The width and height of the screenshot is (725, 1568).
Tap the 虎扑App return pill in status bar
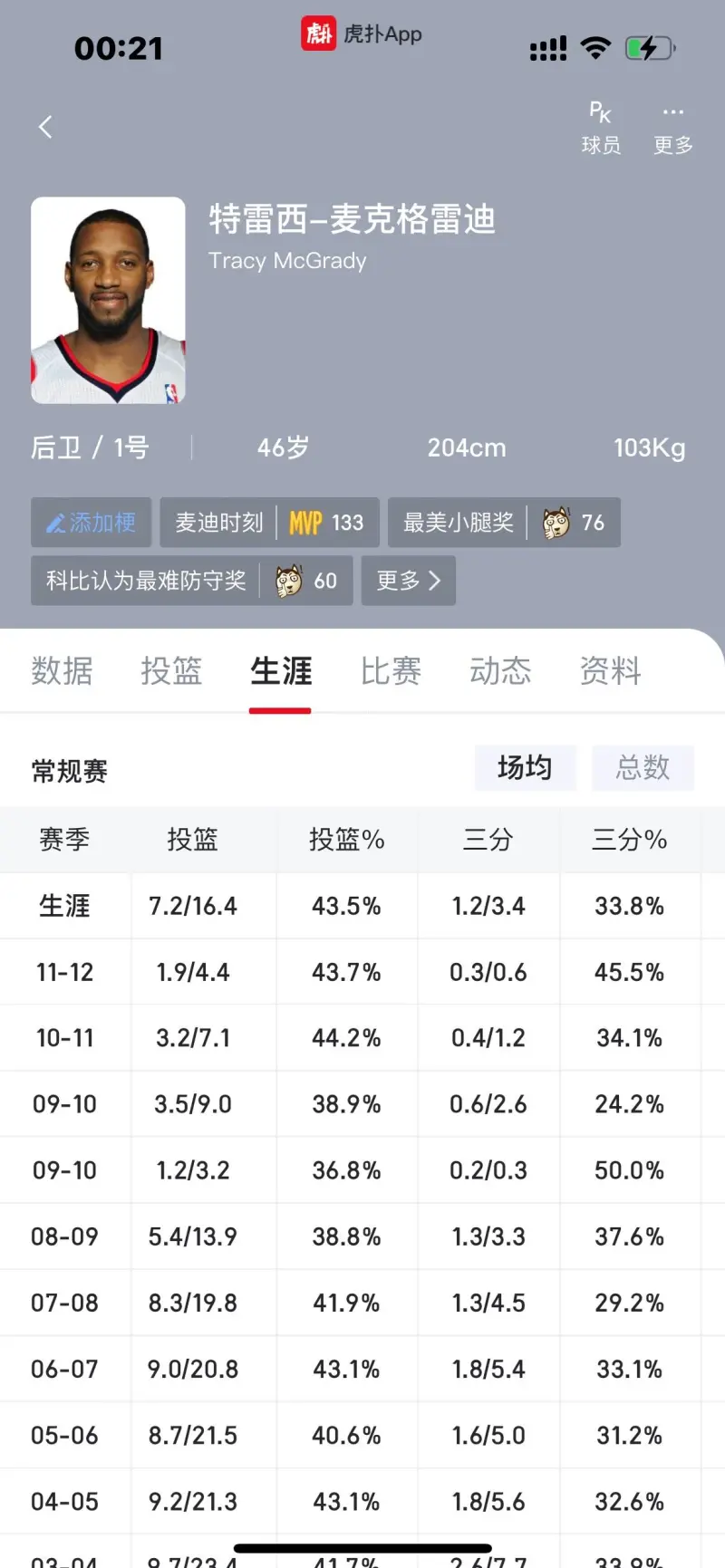click(x=362, y=34)
